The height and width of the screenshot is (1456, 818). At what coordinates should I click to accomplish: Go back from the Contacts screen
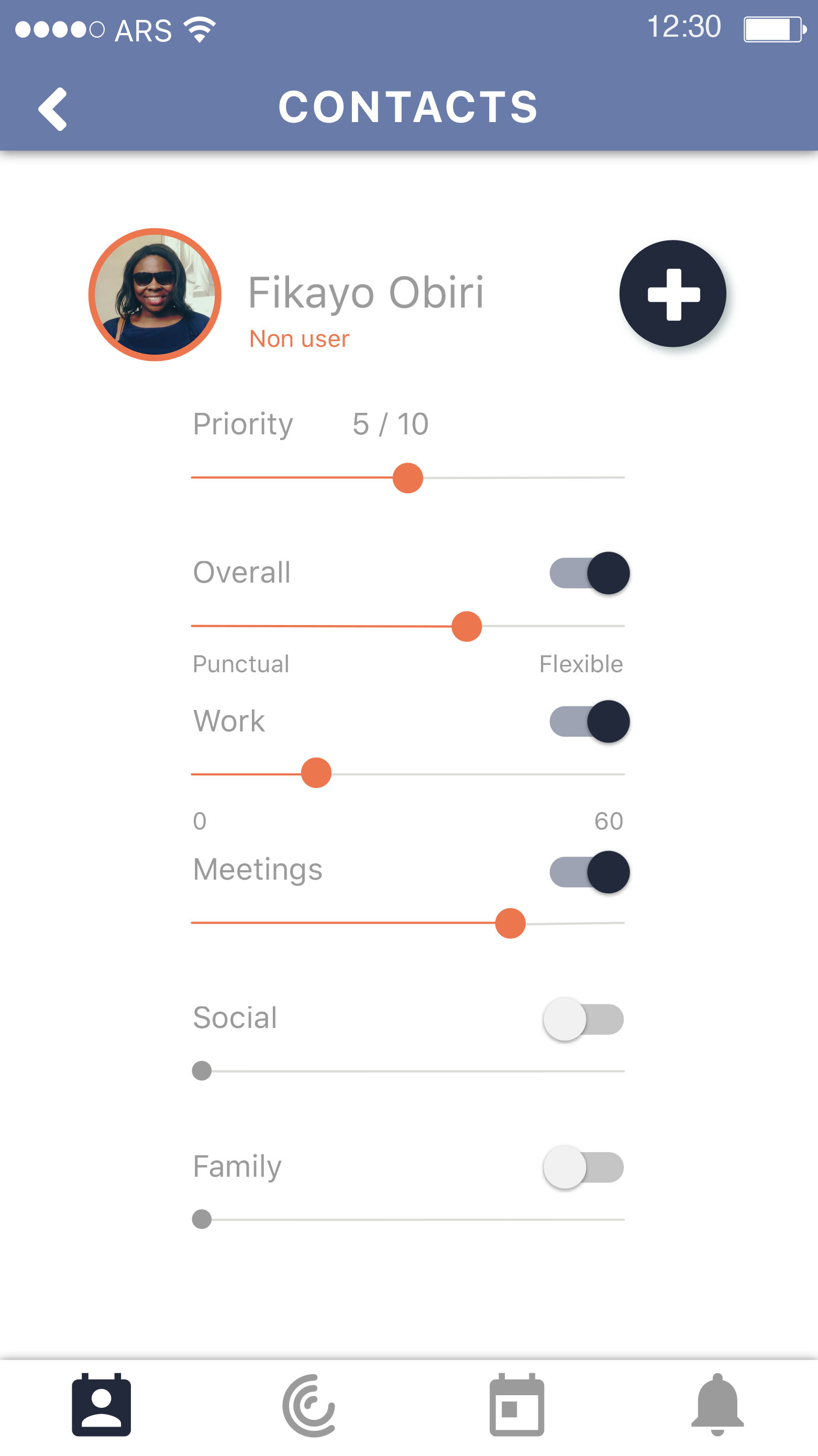pyautogui.click(x=52, y=108)
